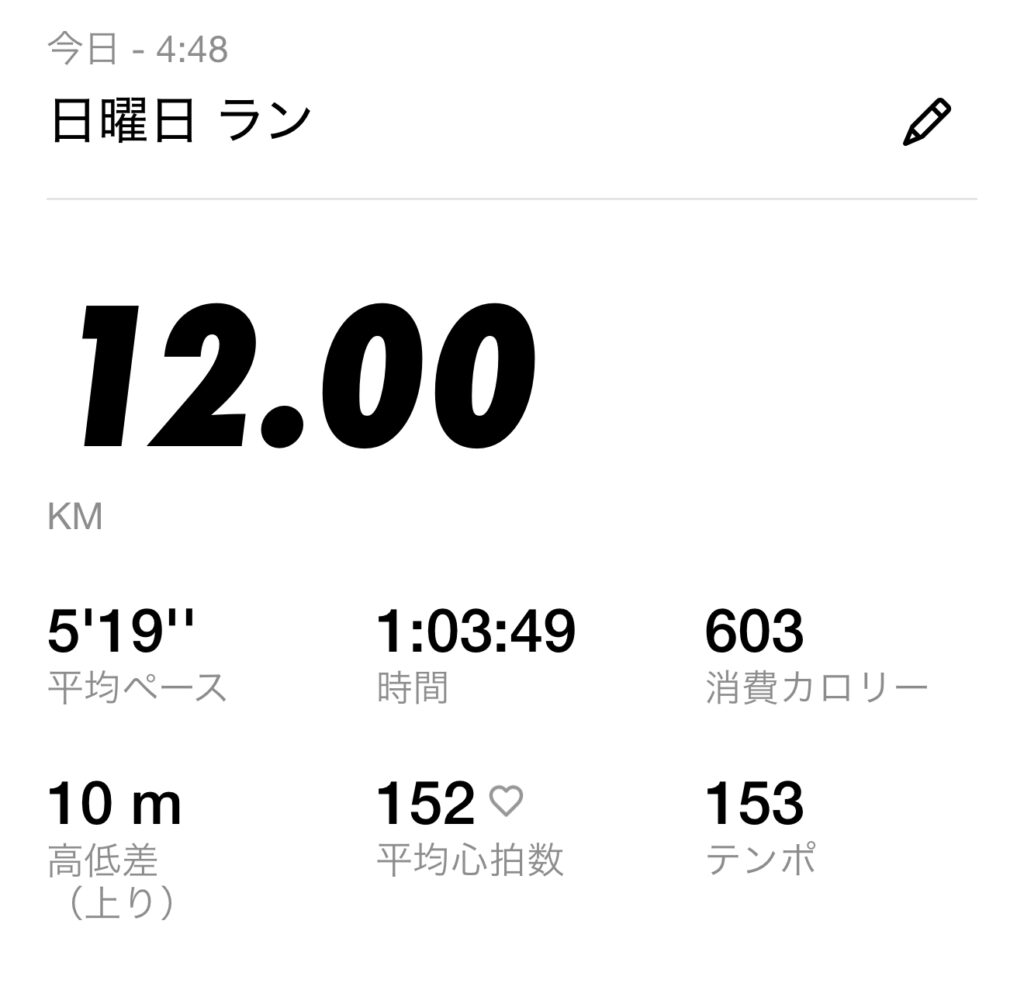This screenshot has width=1024, height=983.
Task: Edit the 日曜日 ラン run title
Action: click(926, 123)
